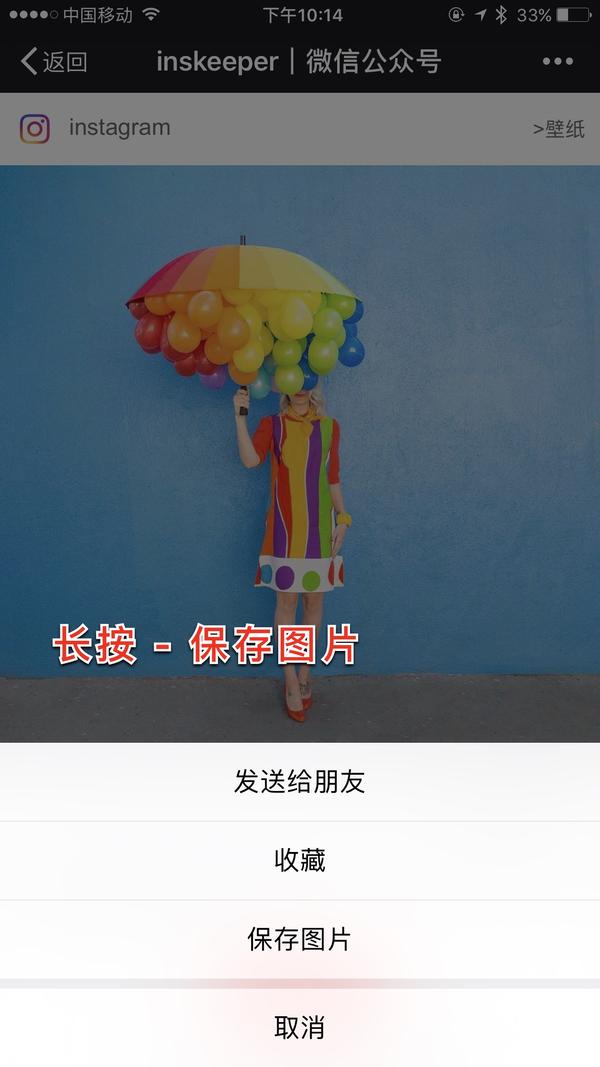Open the >壁纸 wallpaper link
The image size is (600, 1067).
click(x=558, y=129)
